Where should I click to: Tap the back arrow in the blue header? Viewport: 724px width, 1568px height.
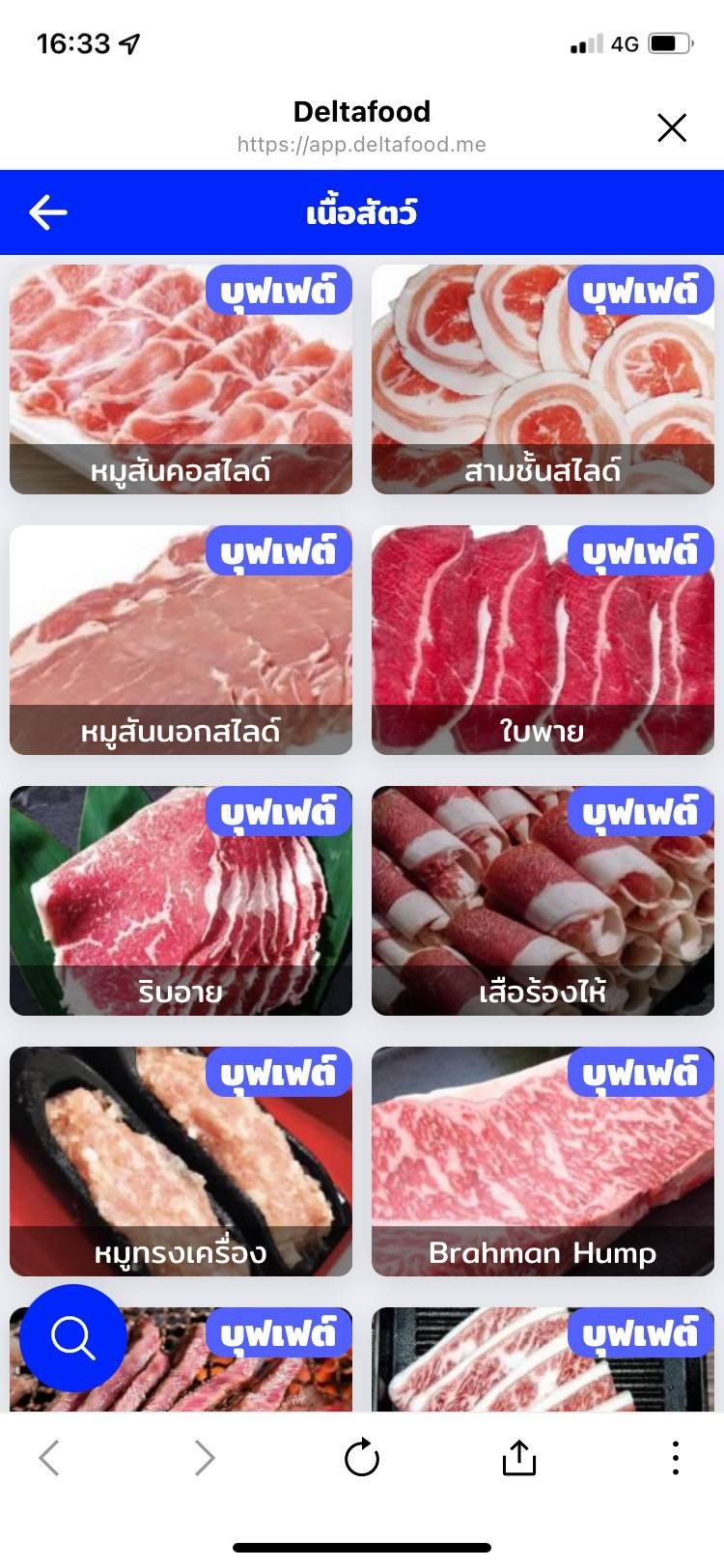pyautogui.click(x=46, y=211)
